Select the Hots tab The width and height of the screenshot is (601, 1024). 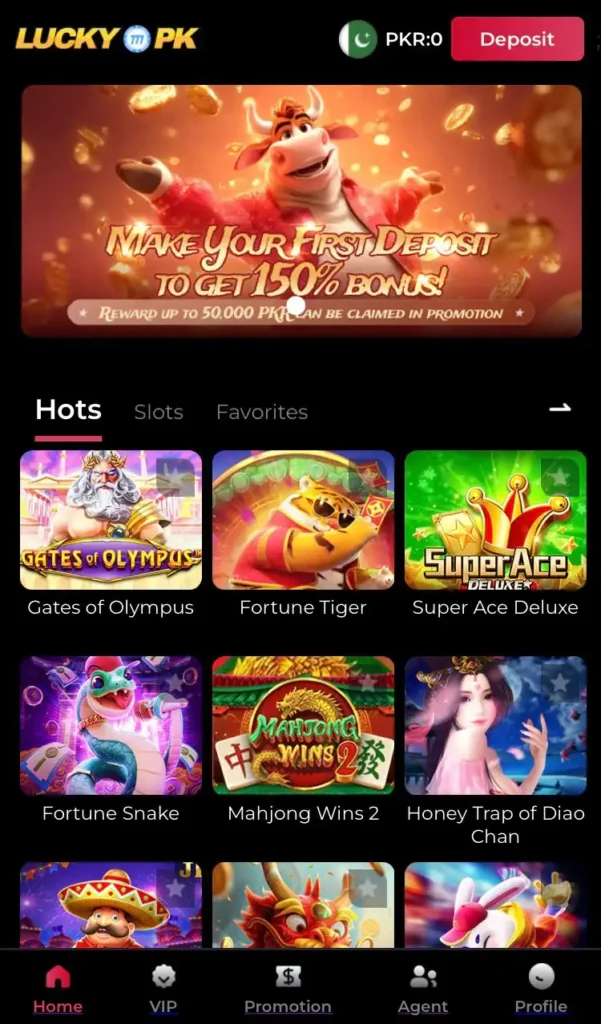[68, 410]
